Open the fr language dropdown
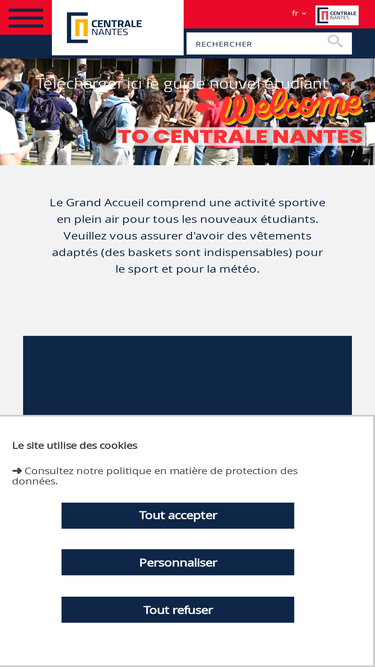375x667 pixels. pyautogui.click(x=299, y=14)
